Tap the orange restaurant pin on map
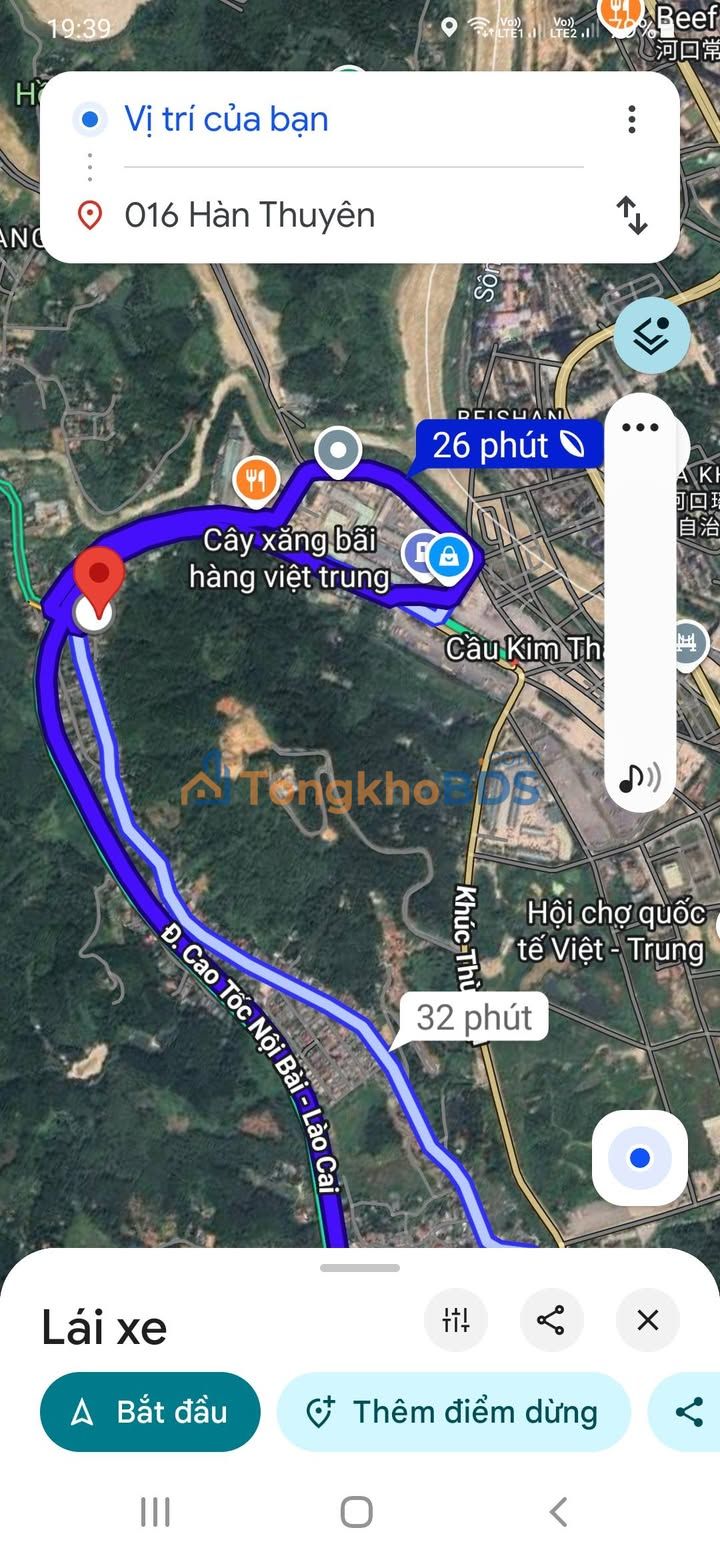Screen dimensions: 720x1560 pos(257,482)
